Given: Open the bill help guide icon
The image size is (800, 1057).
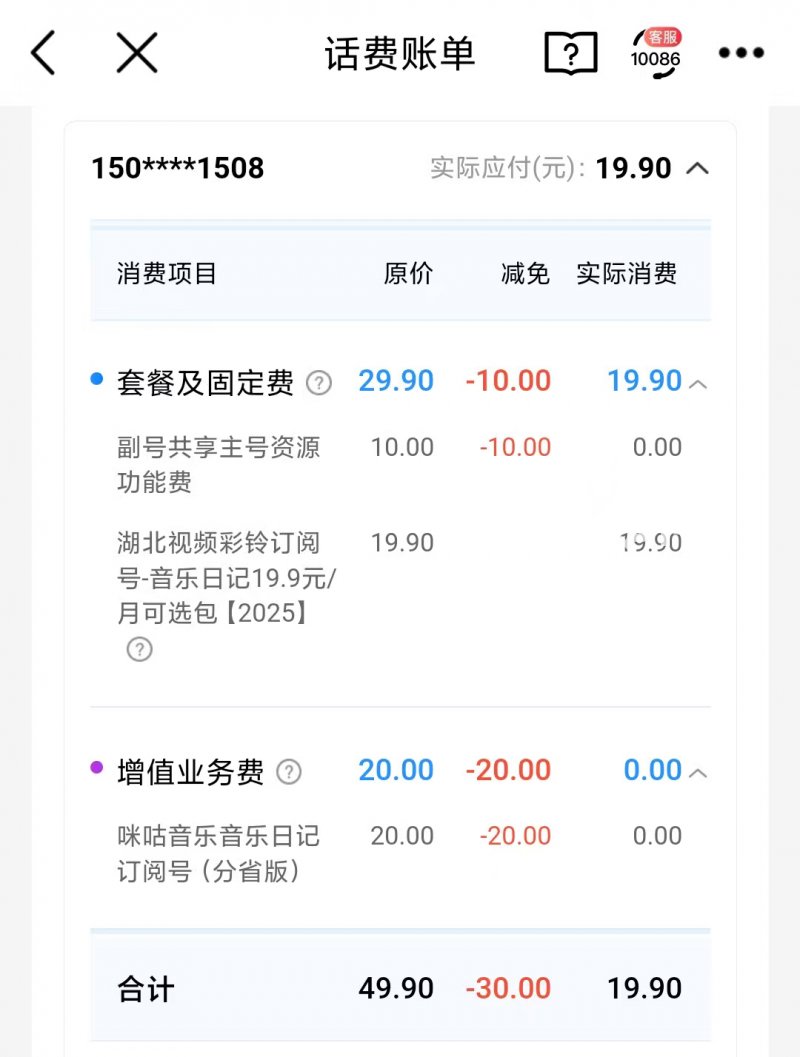Looking at the screenshot, I should (x=571, y=52).
